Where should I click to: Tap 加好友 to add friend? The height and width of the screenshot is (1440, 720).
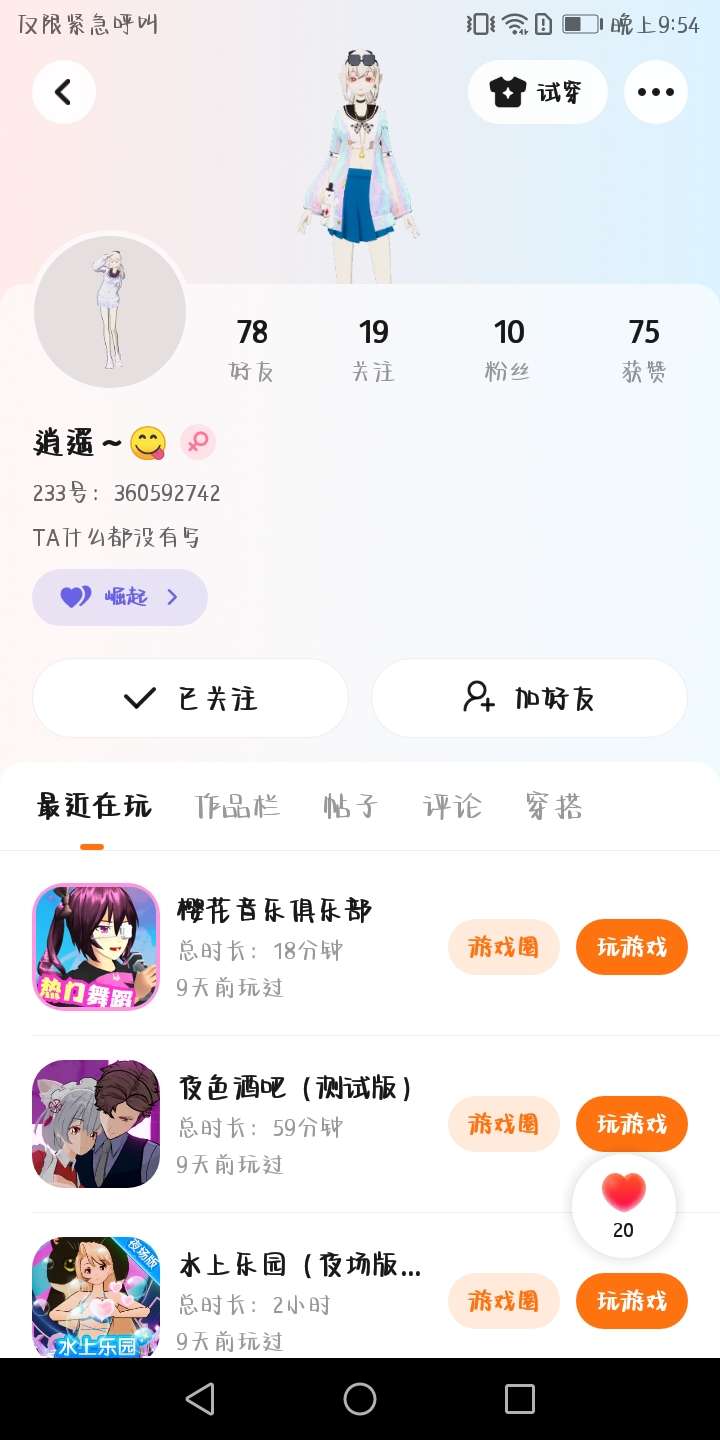pyautogui.click(x=529, y=698)
